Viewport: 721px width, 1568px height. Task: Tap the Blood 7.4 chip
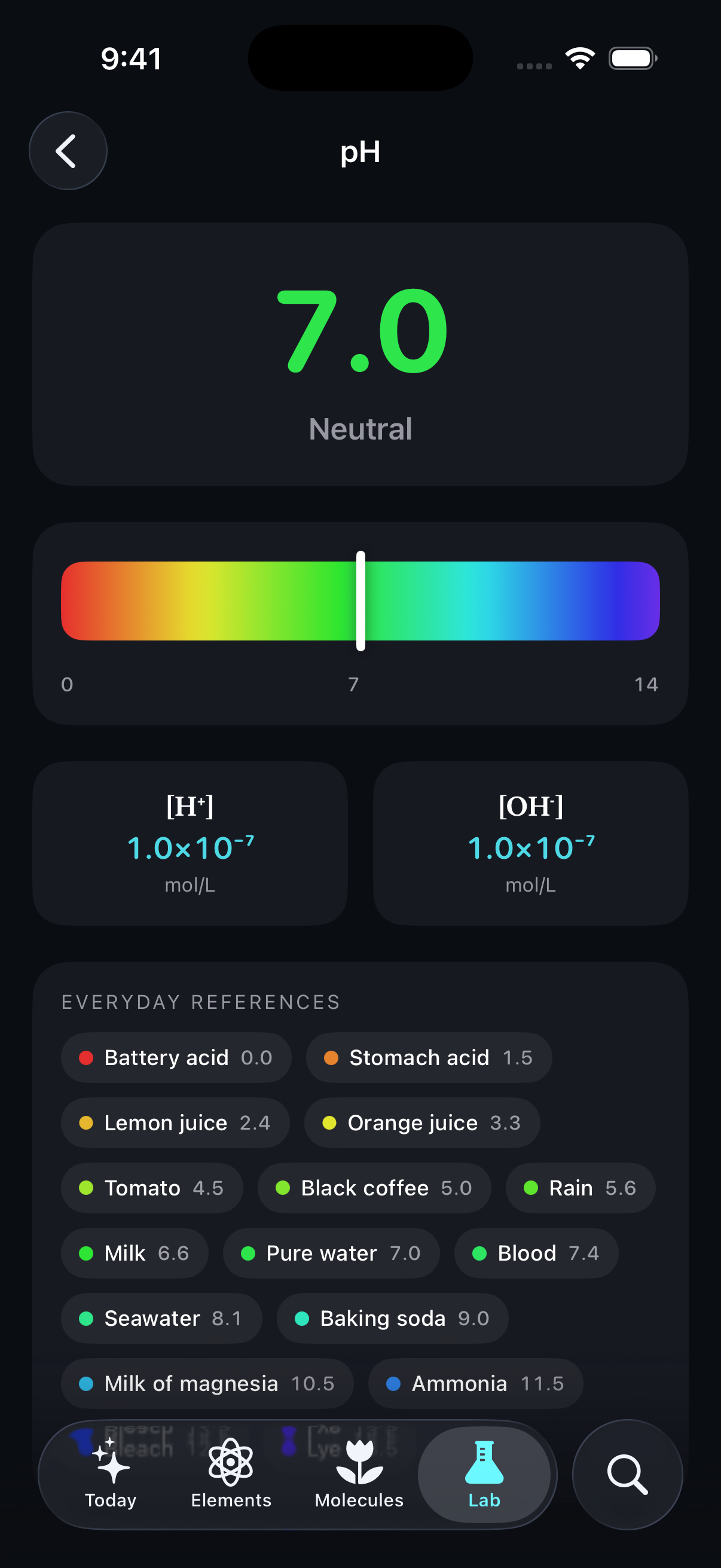[536, 1253]
